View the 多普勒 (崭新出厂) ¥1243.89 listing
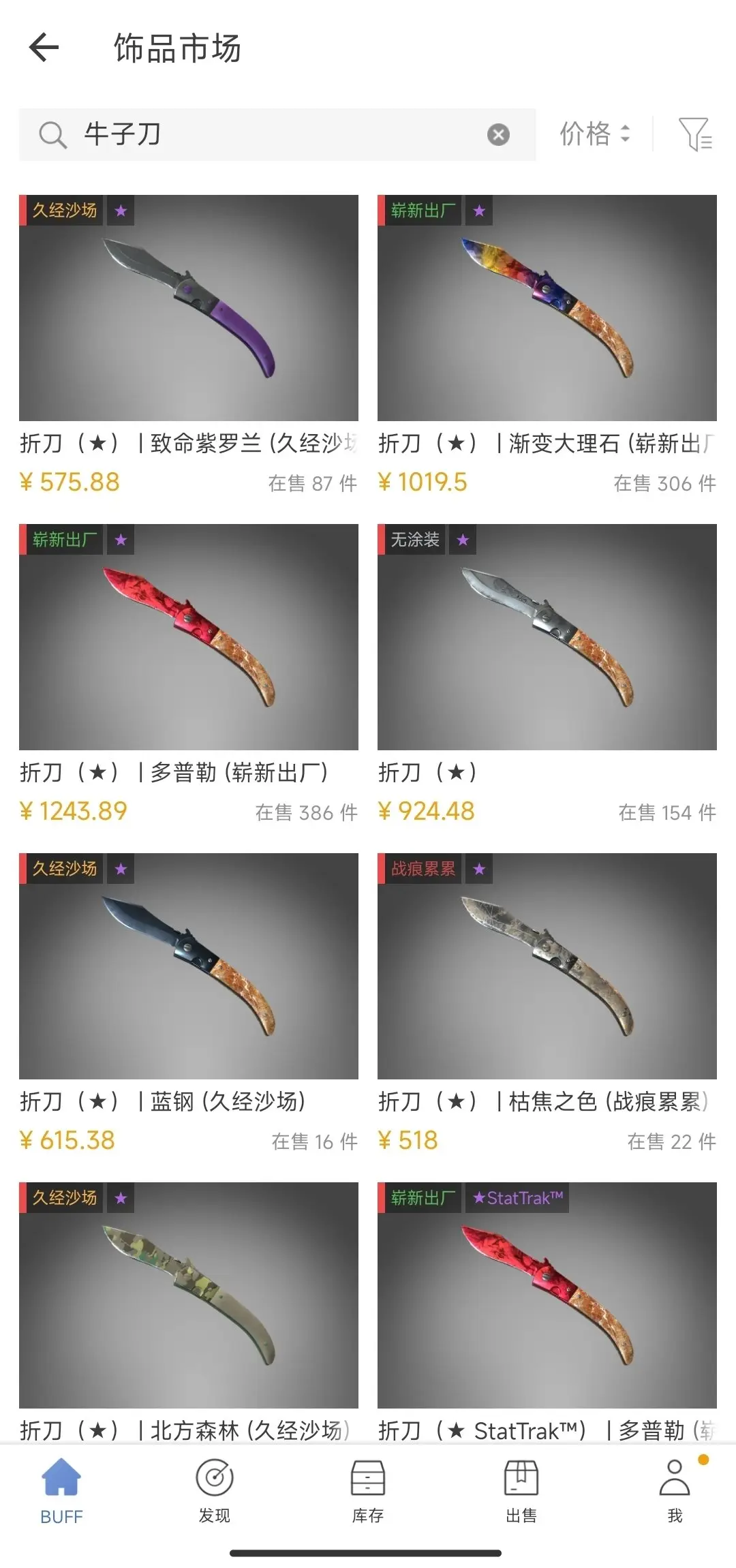The height and width of the screenshot is (1568, 736). point(189,637)
